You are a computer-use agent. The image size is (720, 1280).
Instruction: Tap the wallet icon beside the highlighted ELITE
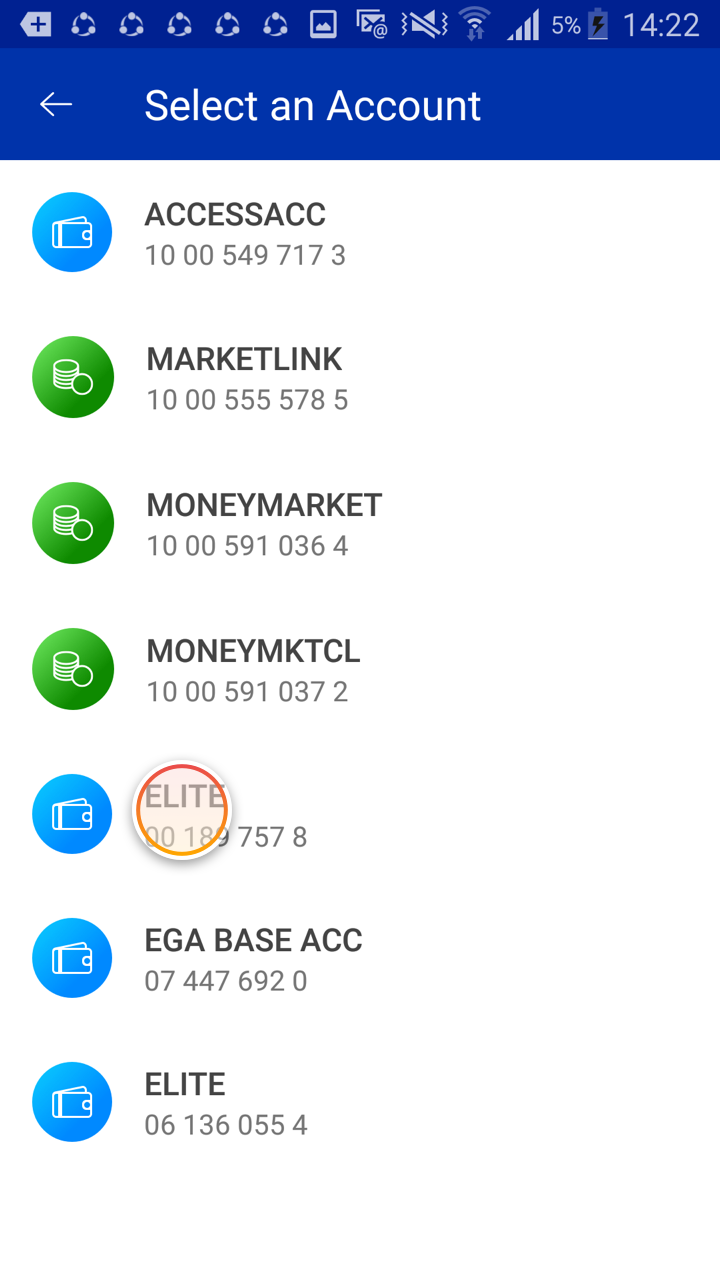(x=72, y=813)
